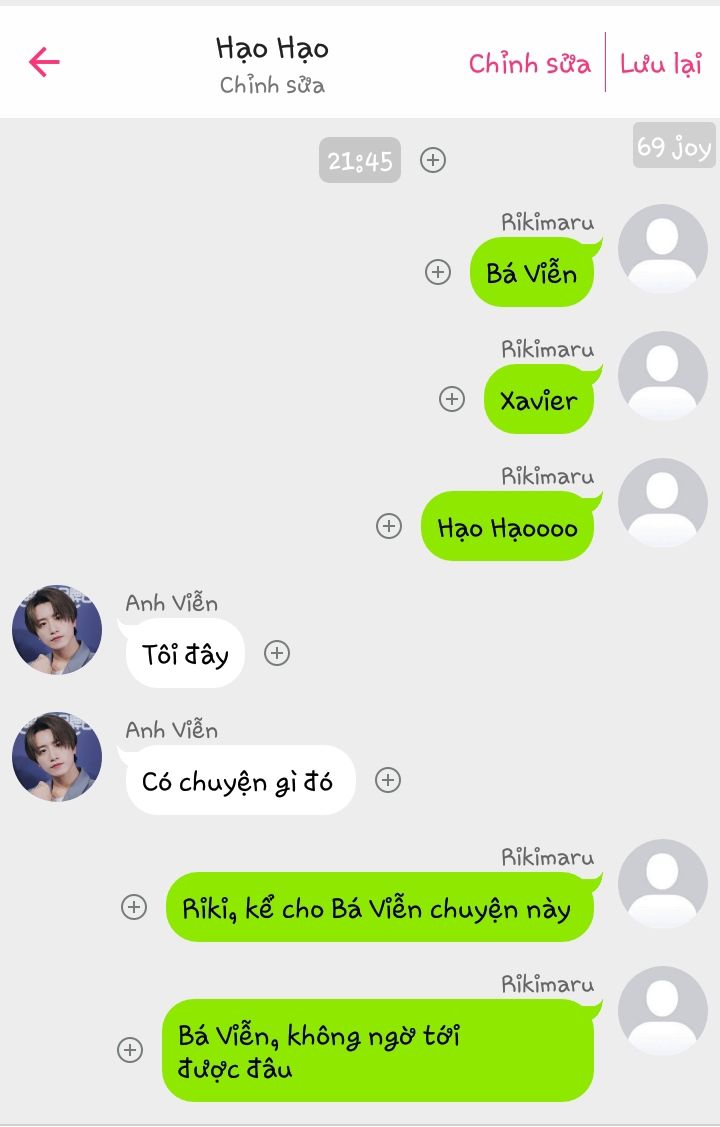Go back using the pink arrow
The image size is (720, 1127).
click(x=45, y=62)
